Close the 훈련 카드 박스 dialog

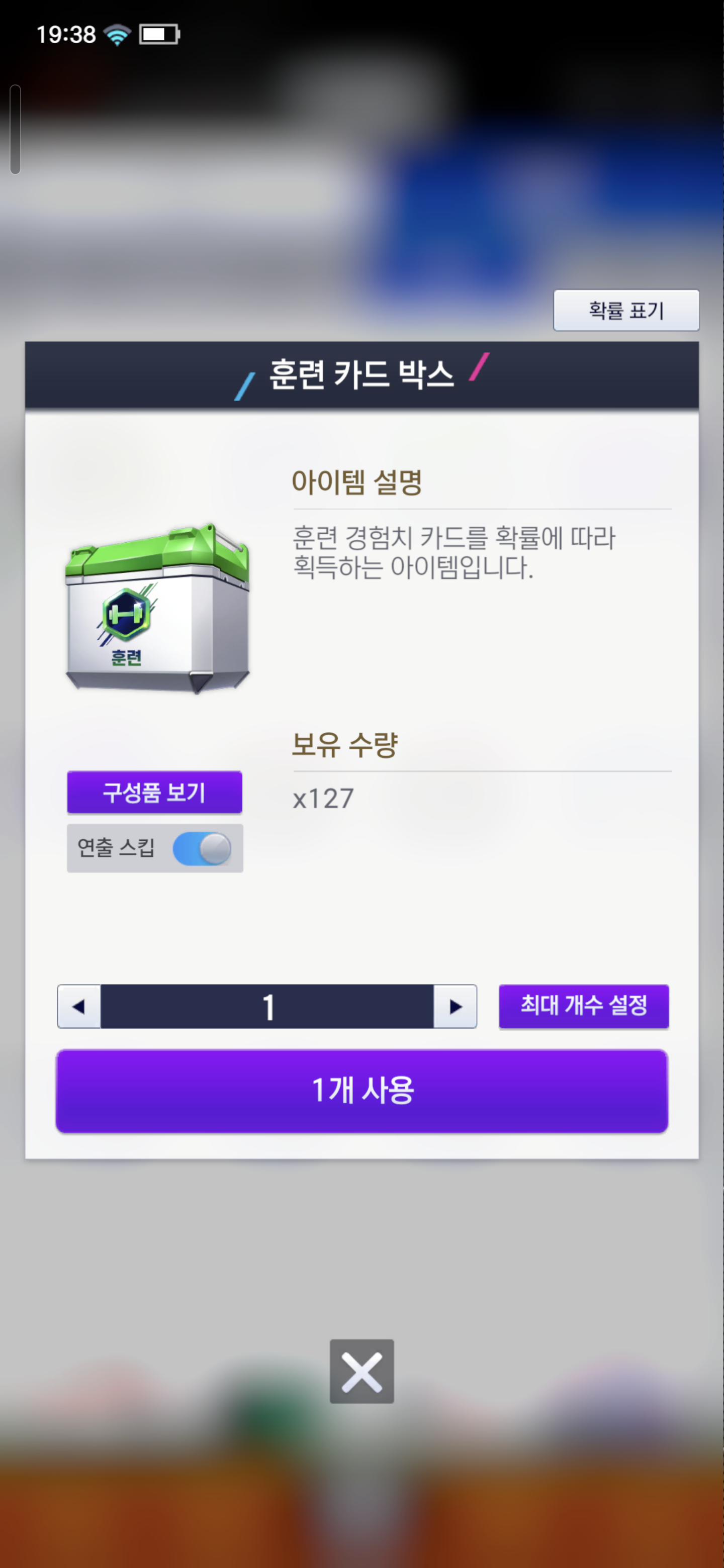tap(361, 1372)
